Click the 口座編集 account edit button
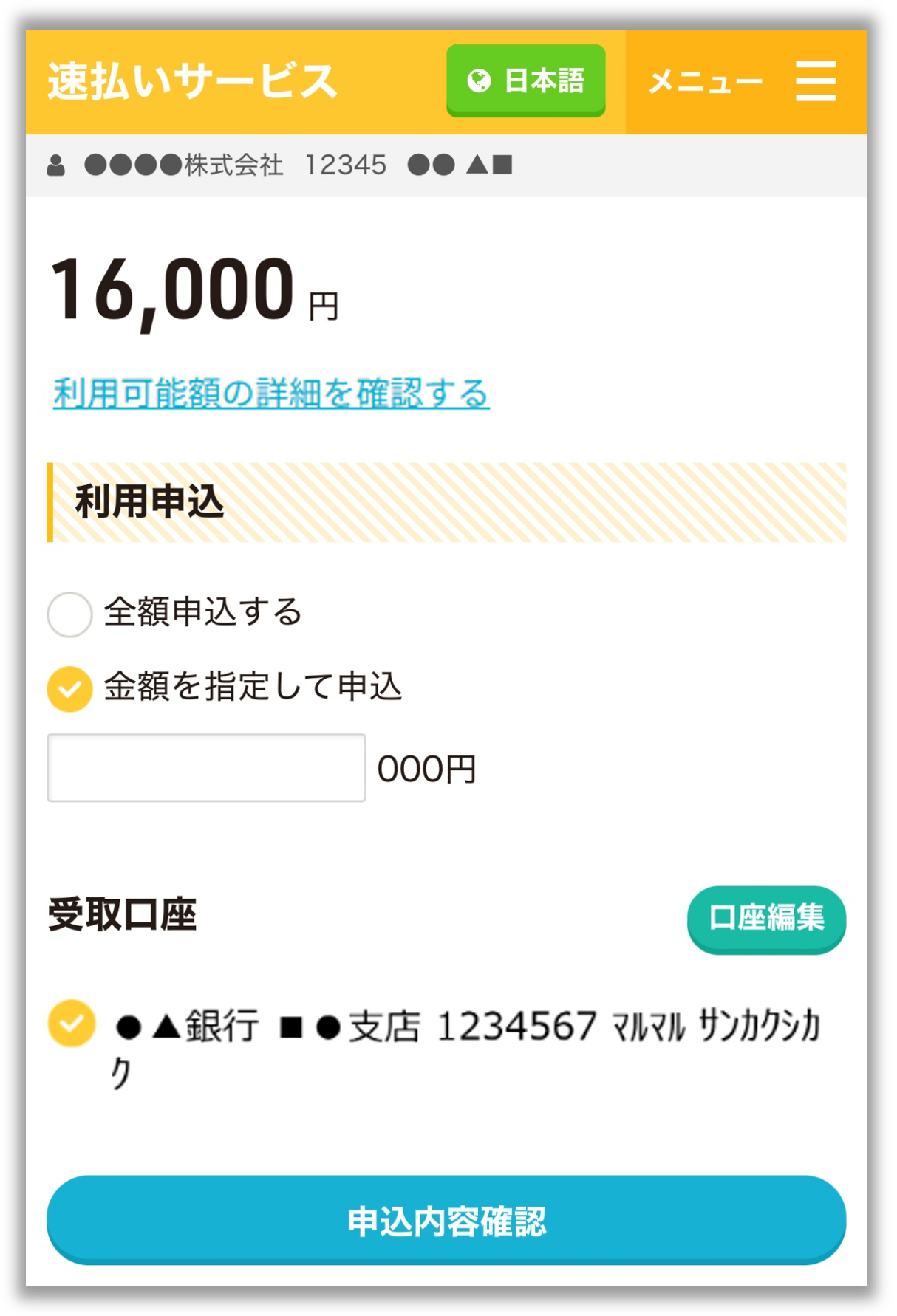The height and width of the screenshot is (1316, 897). pos(765,918)
